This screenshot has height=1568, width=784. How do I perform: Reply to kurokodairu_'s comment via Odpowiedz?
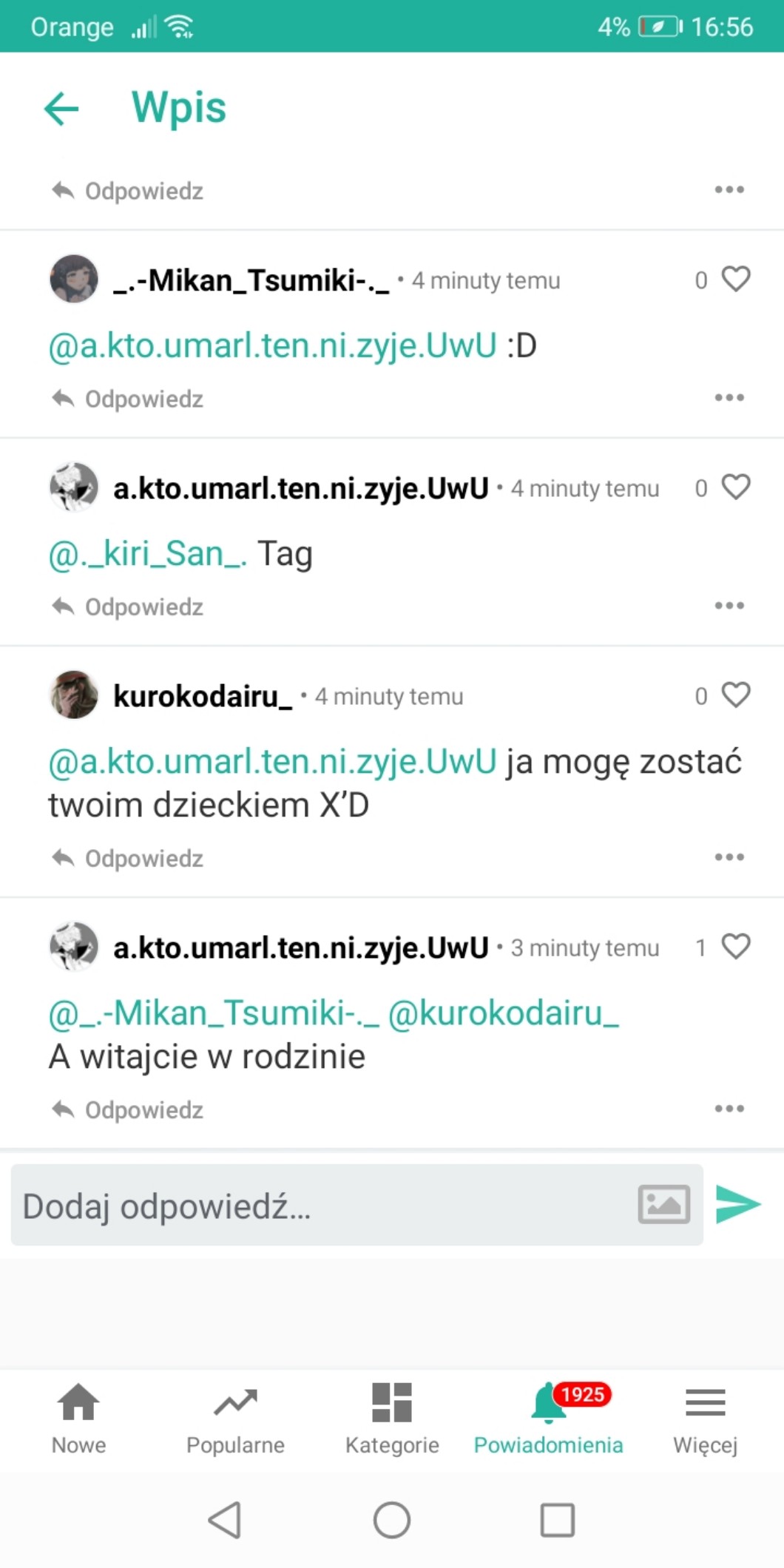point(128,858)
